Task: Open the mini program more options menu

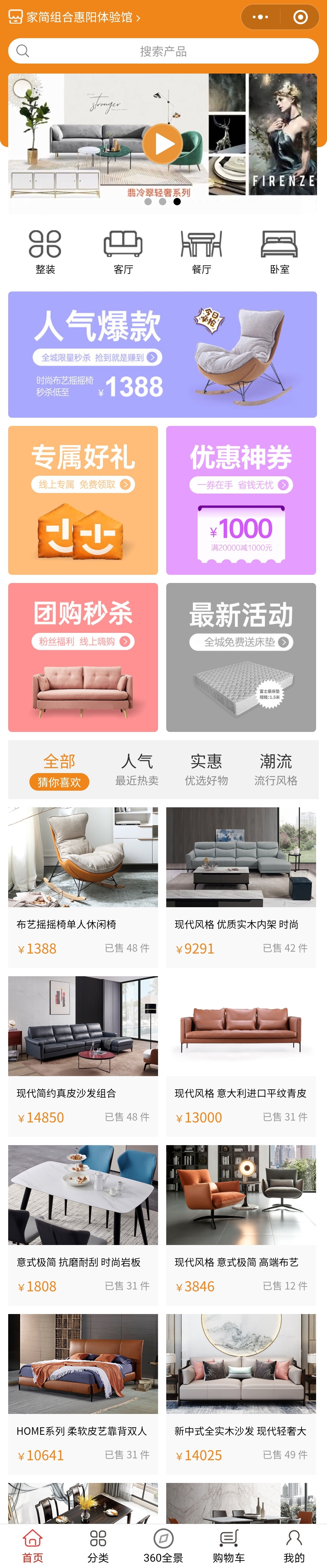Action: click(x=261, y=17)
